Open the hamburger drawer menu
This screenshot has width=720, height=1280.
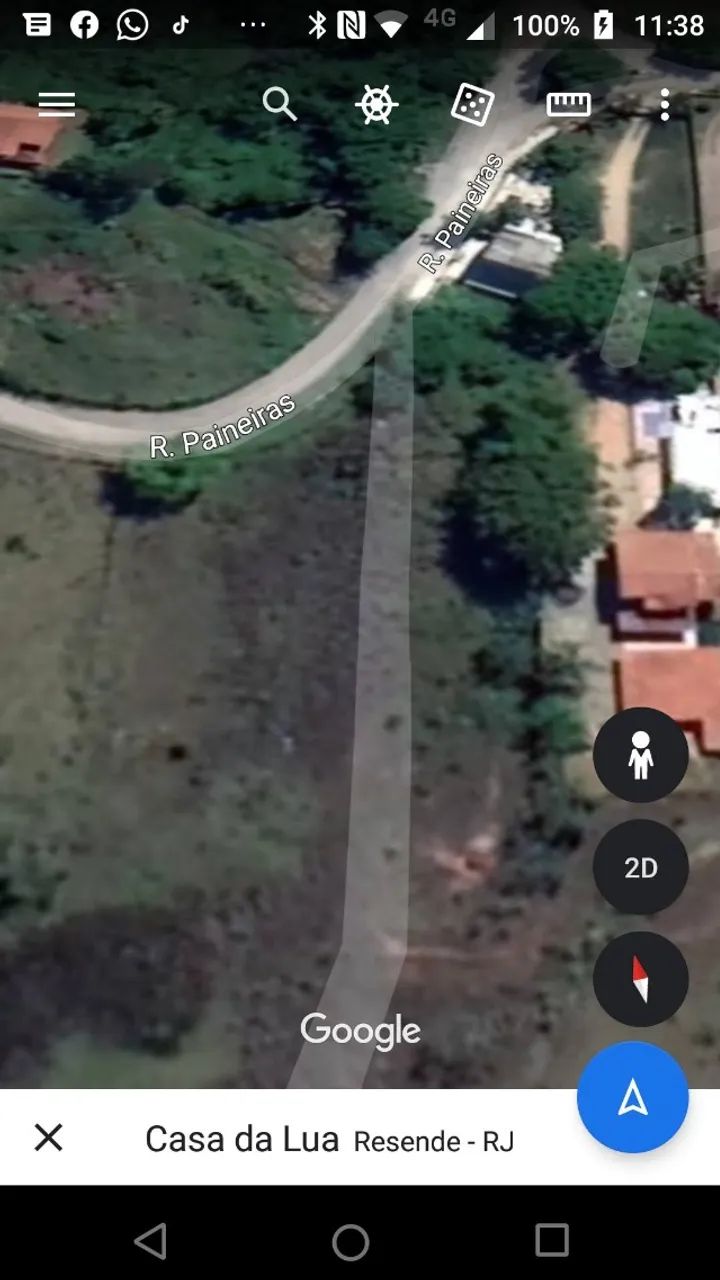[56, 104]
